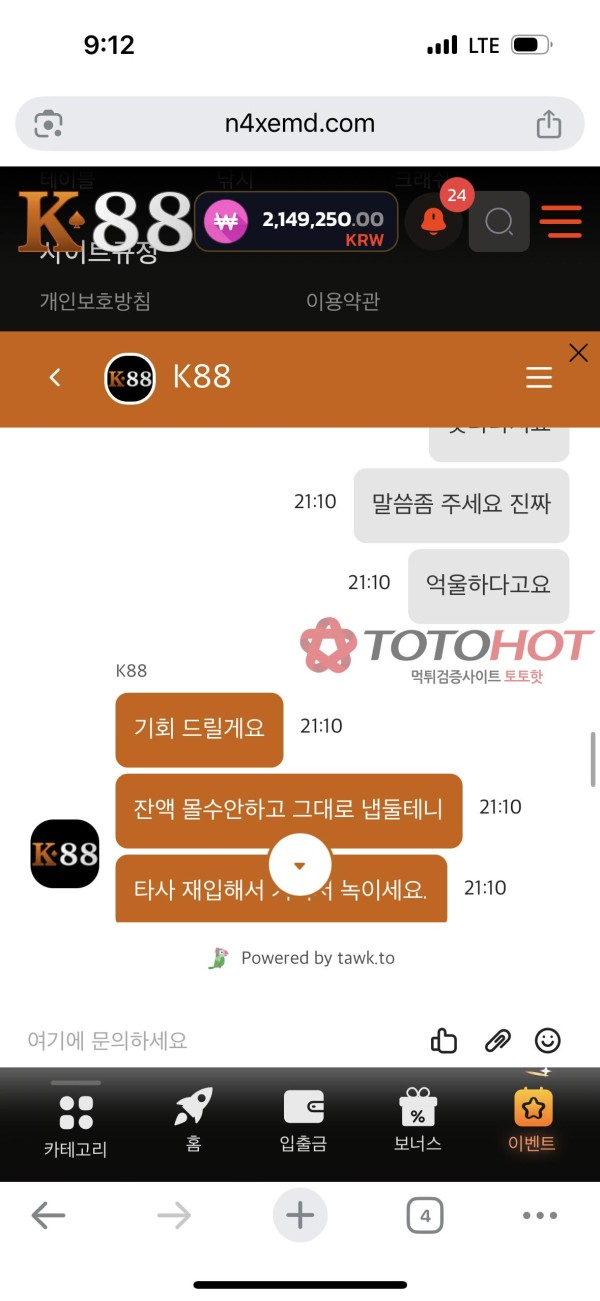Open the site search magnifier
This screenshot has width=600, height=1301.
point(499,221)
